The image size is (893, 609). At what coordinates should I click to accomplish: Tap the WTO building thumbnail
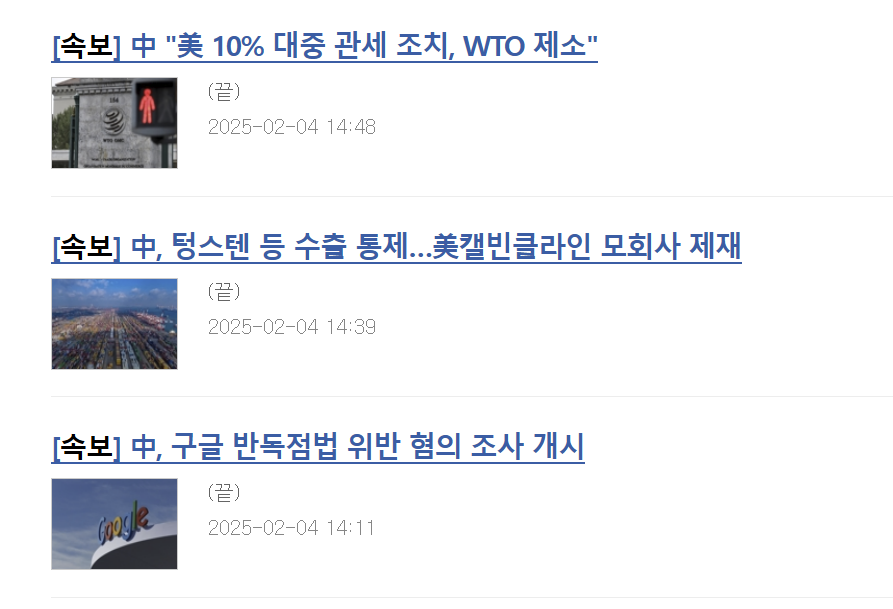(x=114, y=123)
